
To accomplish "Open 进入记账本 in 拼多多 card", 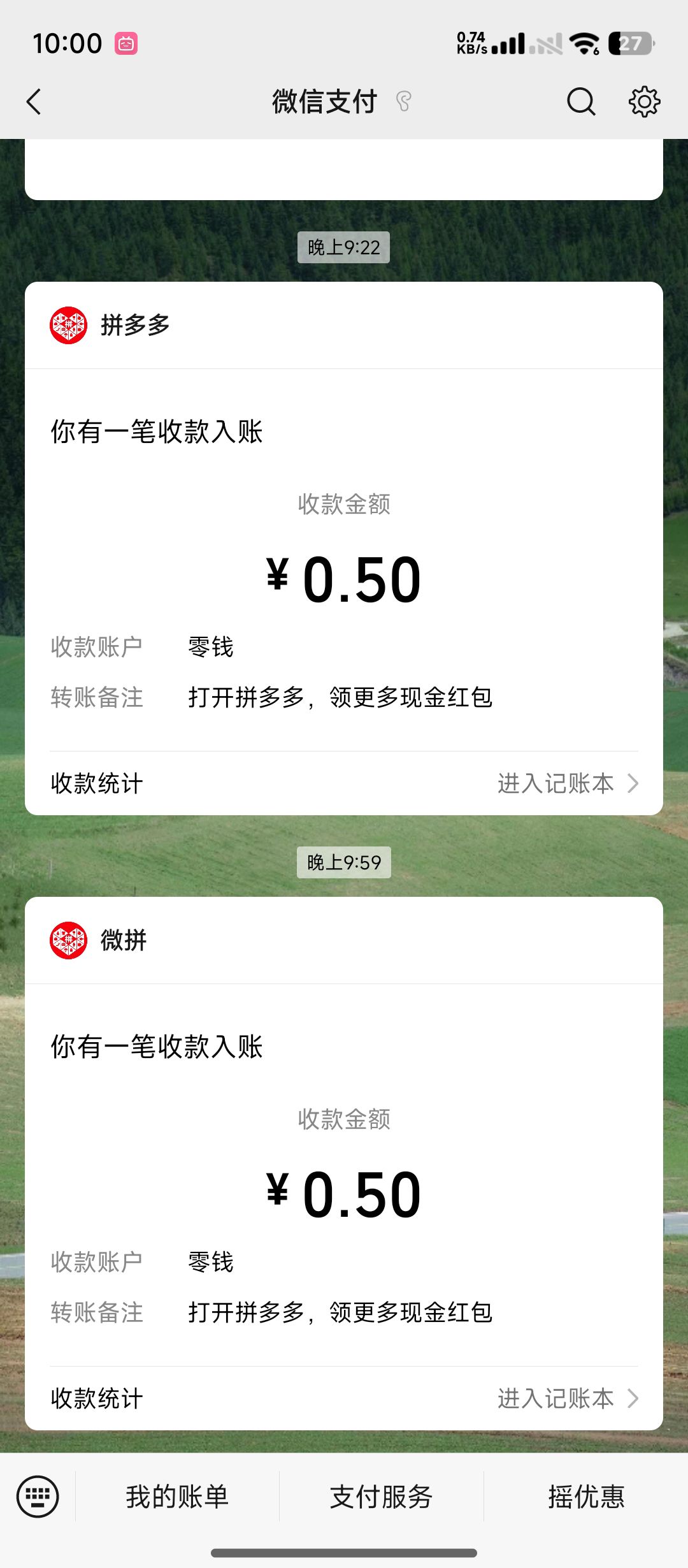I will point(567,783).
